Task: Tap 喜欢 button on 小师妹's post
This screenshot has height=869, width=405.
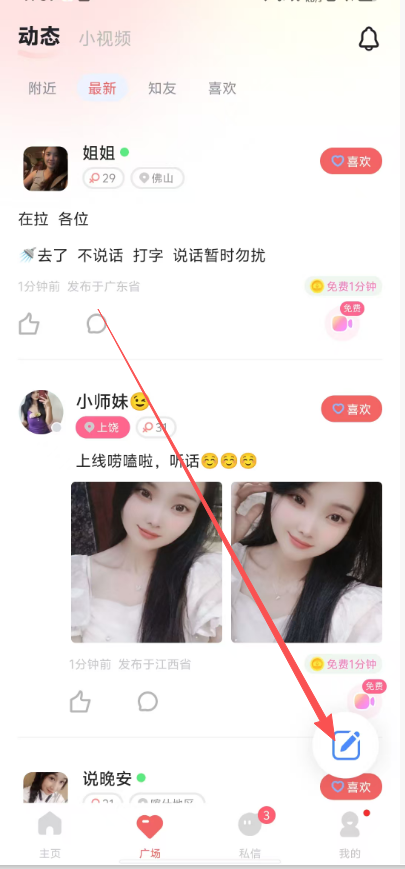Action: (x=351, y=409)
